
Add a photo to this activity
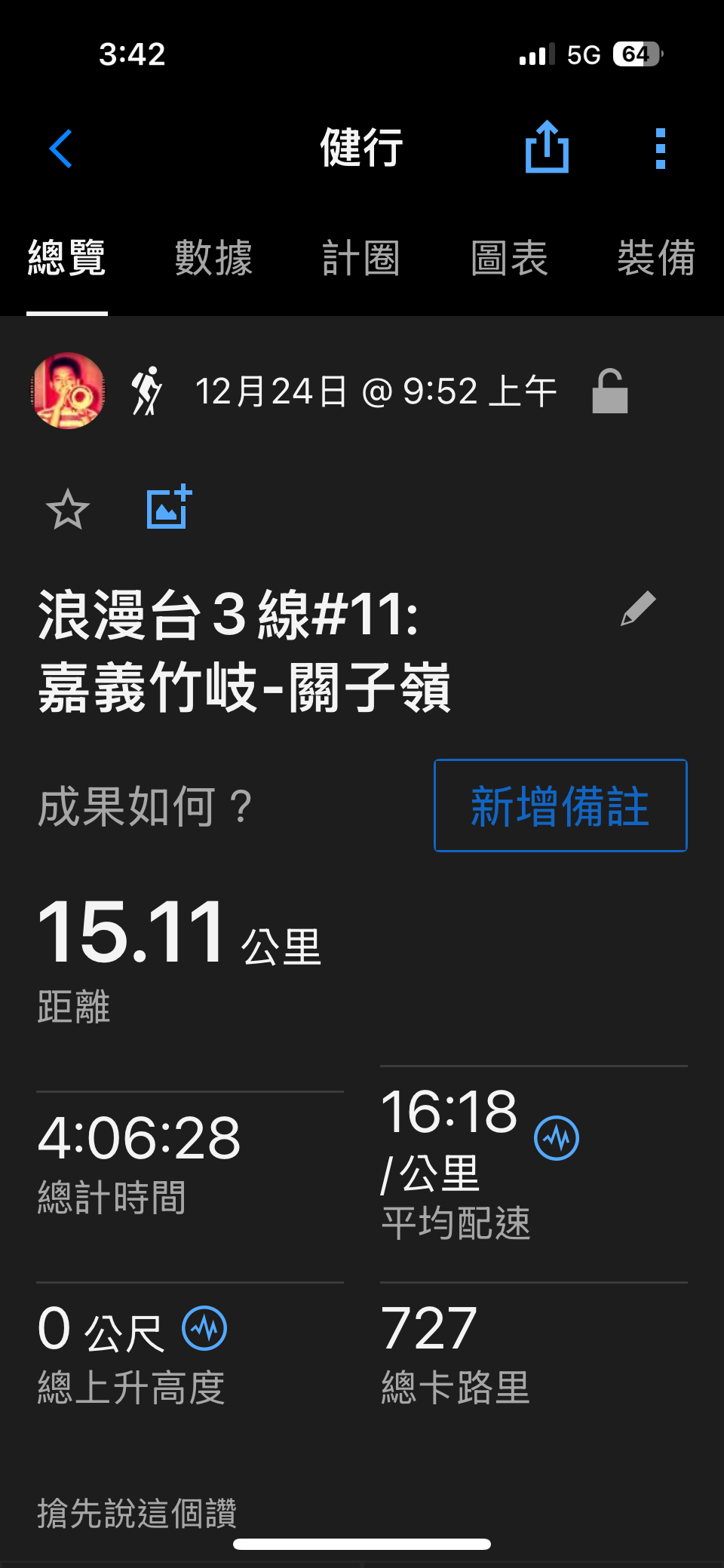coord(169,508)
